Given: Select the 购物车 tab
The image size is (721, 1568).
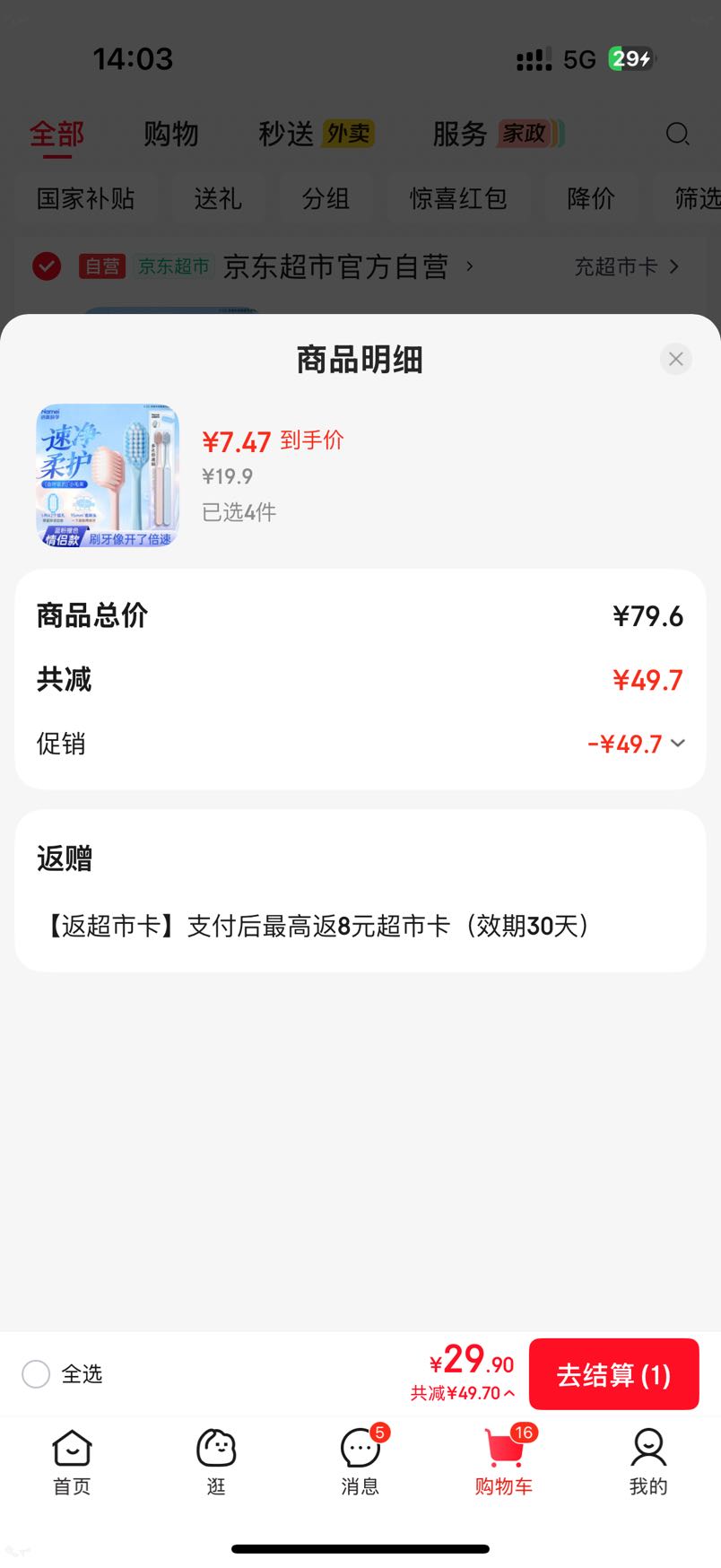Looking at the screenshot, I should (504, 1462).
